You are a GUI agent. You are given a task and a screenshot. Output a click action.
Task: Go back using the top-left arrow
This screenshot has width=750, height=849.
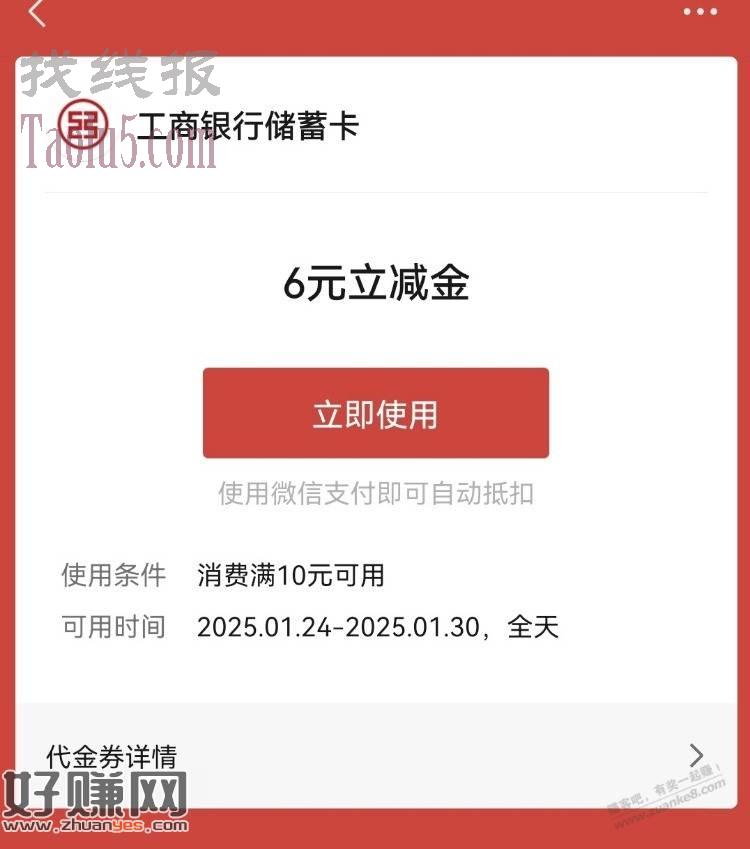(x=37, y=13)
